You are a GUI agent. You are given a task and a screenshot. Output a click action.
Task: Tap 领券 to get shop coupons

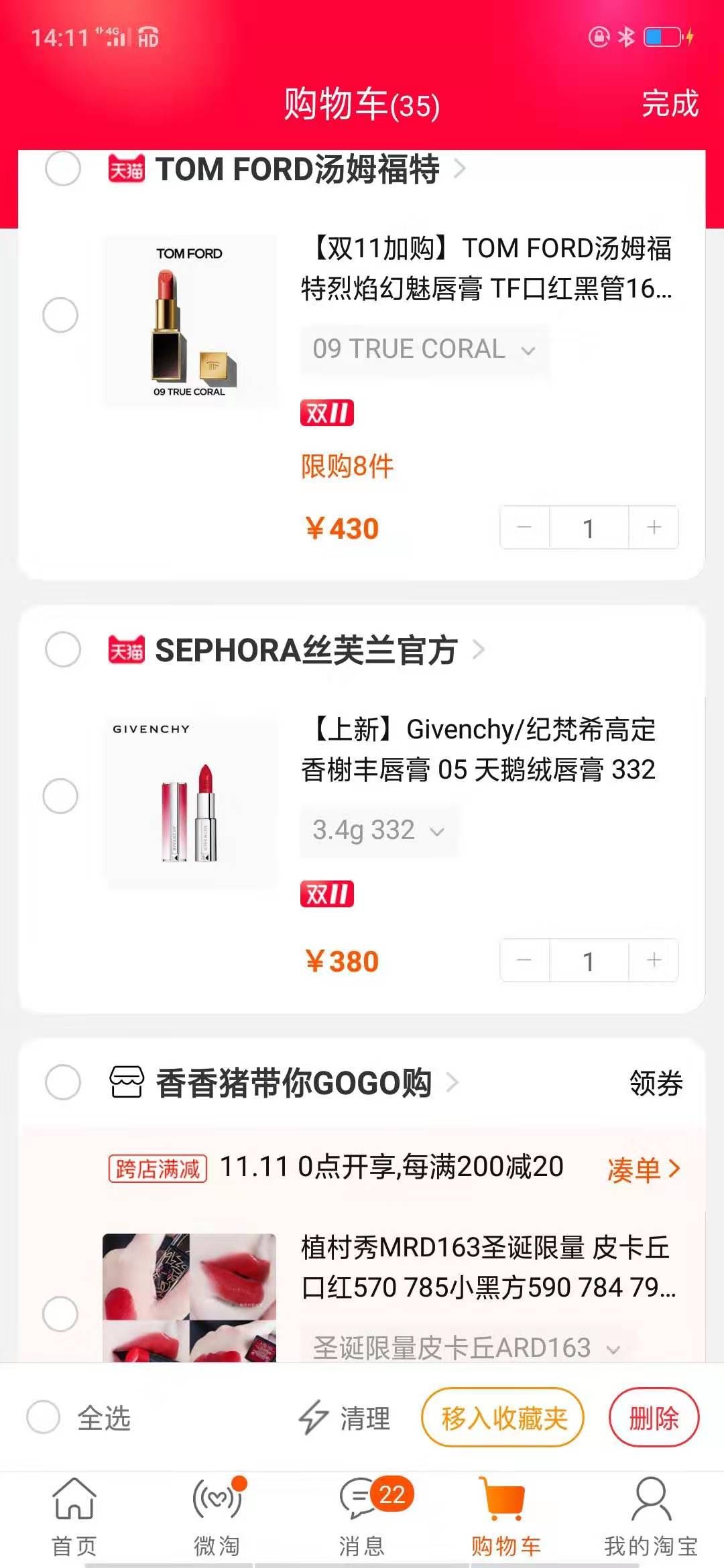655,1083
